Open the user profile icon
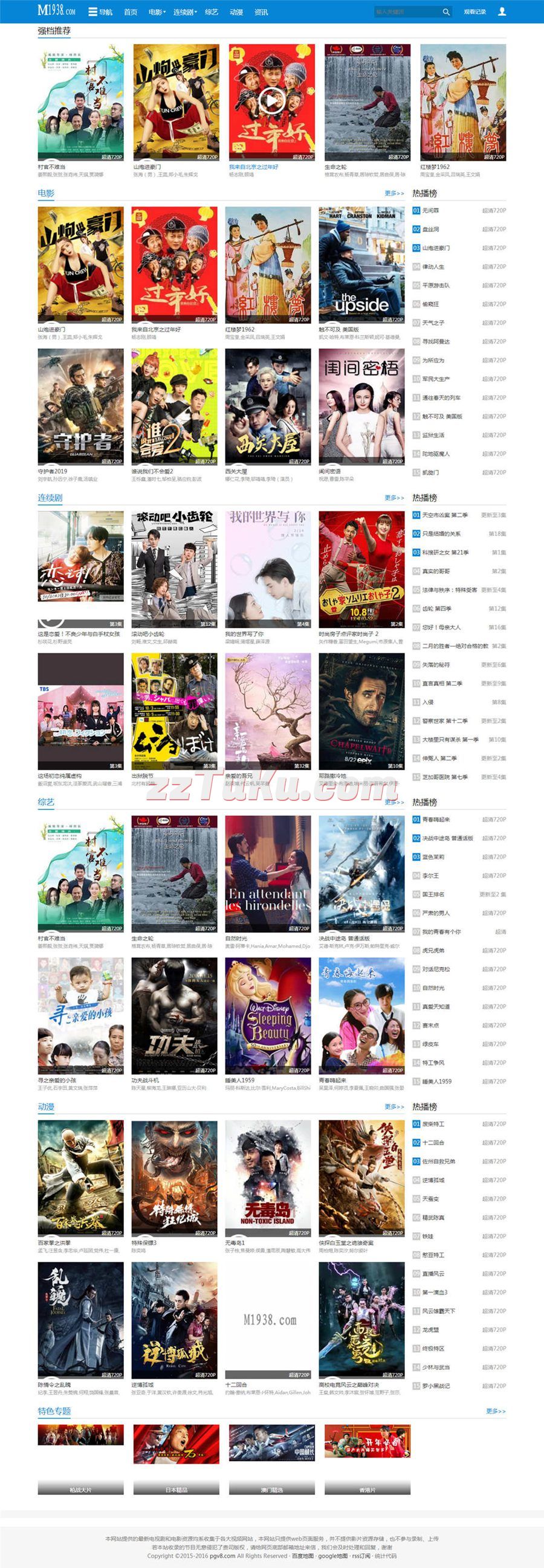Image resolution: width=544 pixels, height=1568 pixels. pos(502,11)
